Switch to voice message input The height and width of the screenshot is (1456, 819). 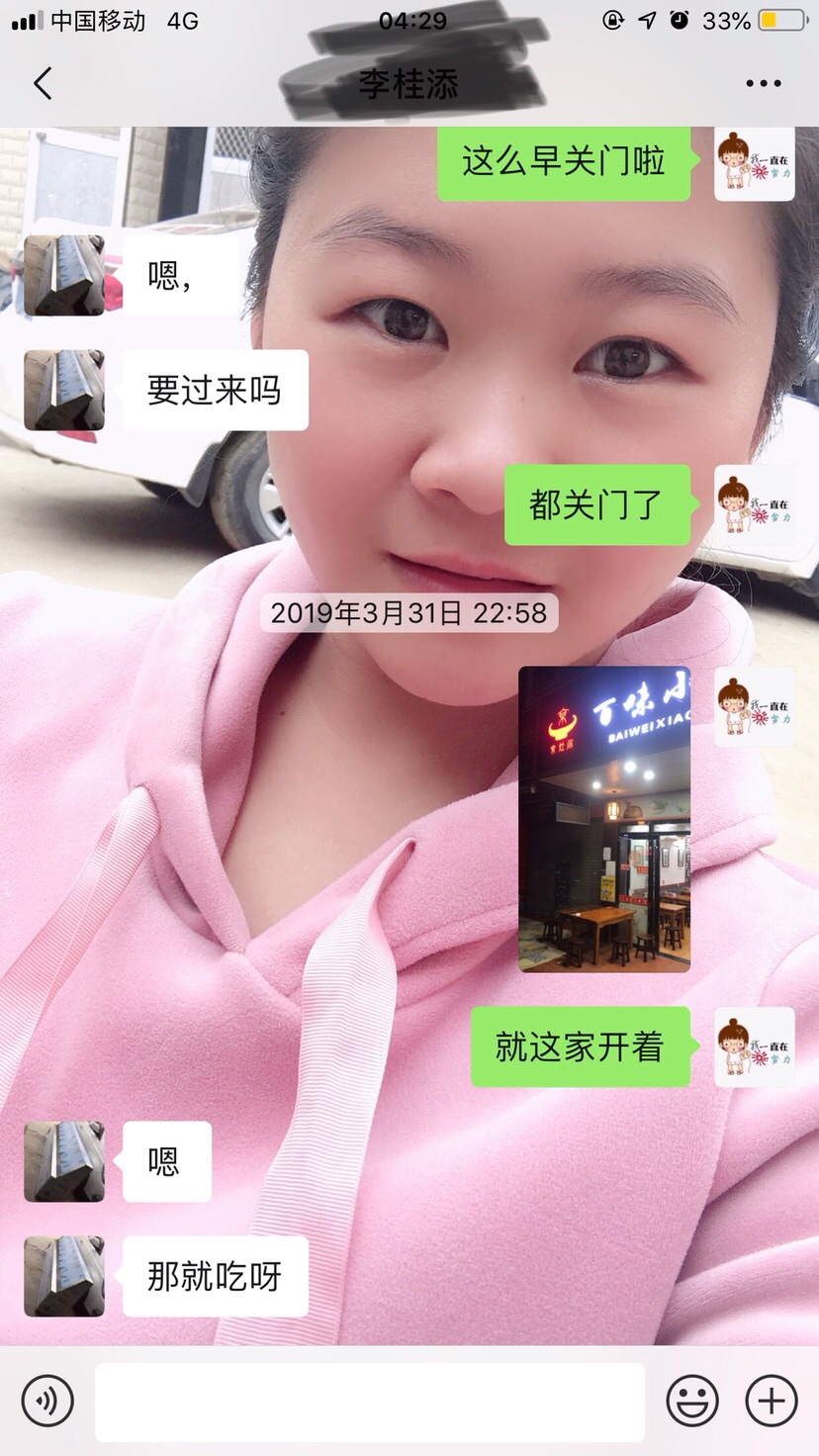tap(47, 1401)
